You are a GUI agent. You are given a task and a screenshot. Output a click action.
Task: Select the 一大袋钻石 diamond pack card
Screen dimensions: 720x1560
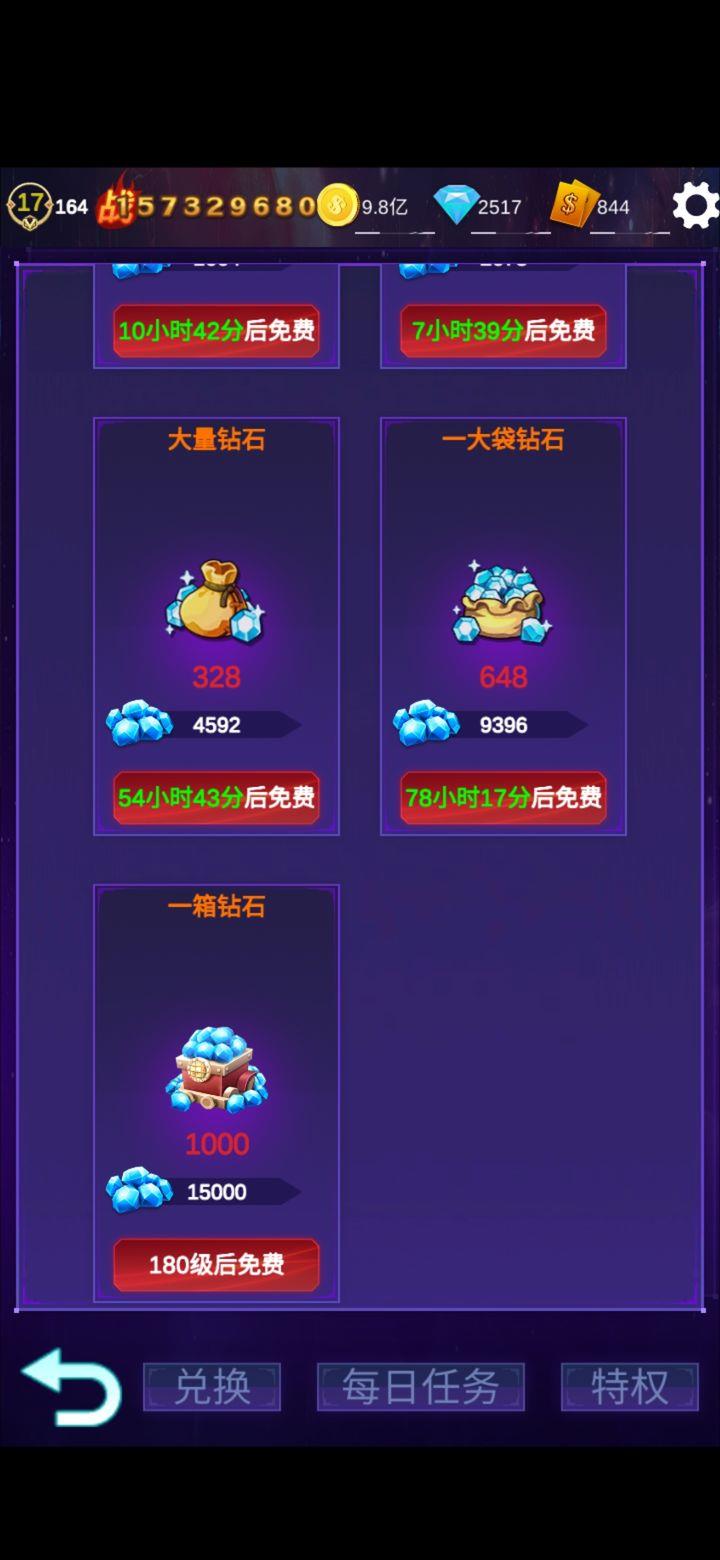503,600
